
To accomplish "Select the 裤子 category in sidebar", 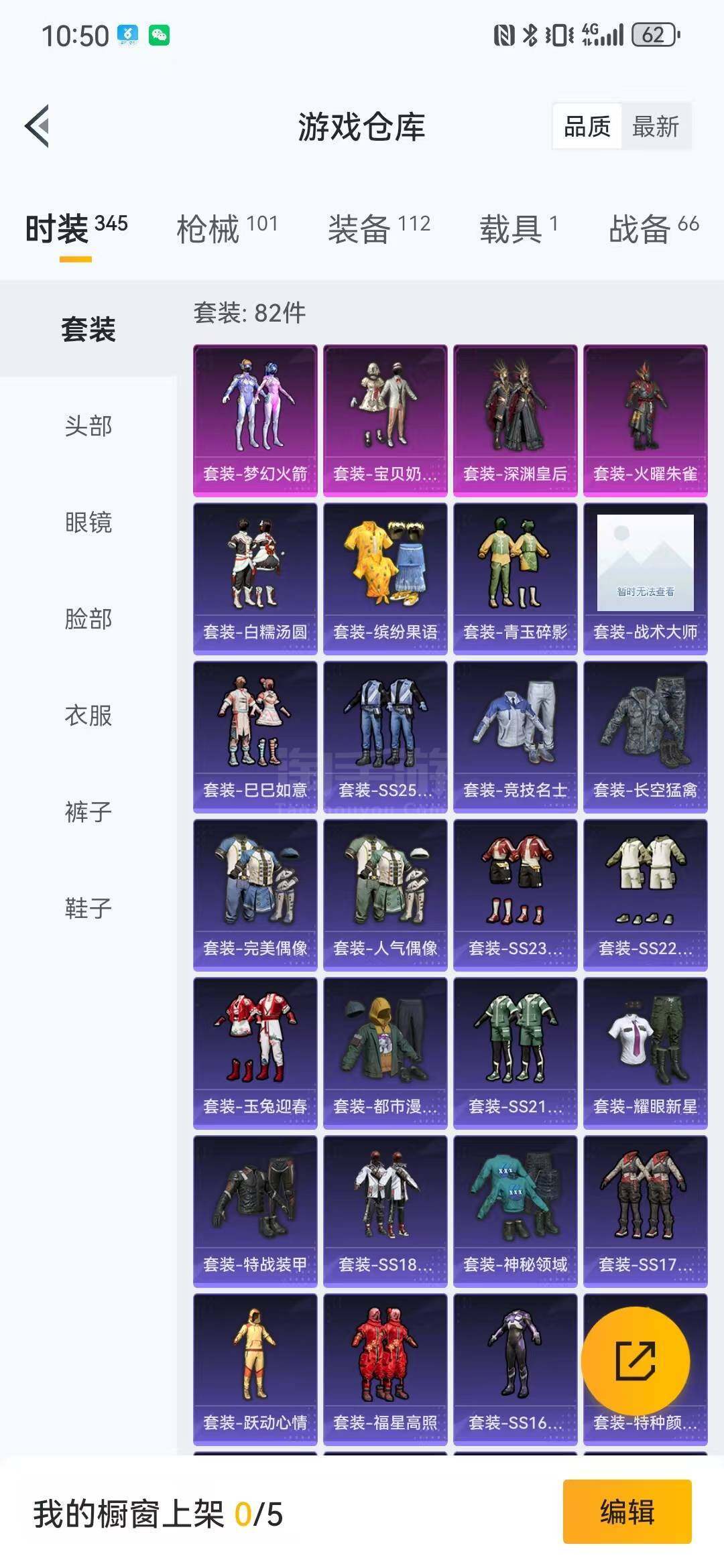I will pos(88,812).
